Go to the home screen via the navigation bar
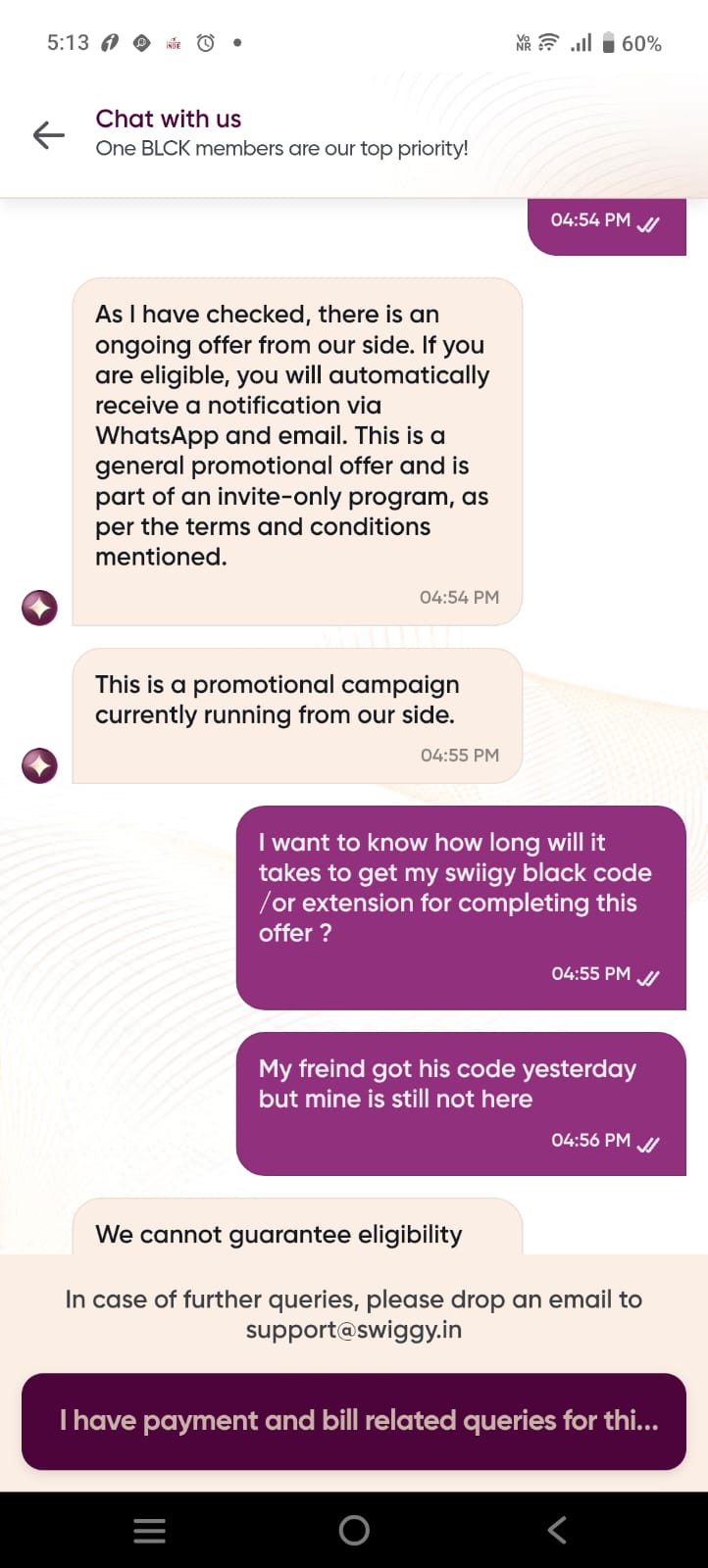The image size is (708, 1568). (x=354, y=1530)
